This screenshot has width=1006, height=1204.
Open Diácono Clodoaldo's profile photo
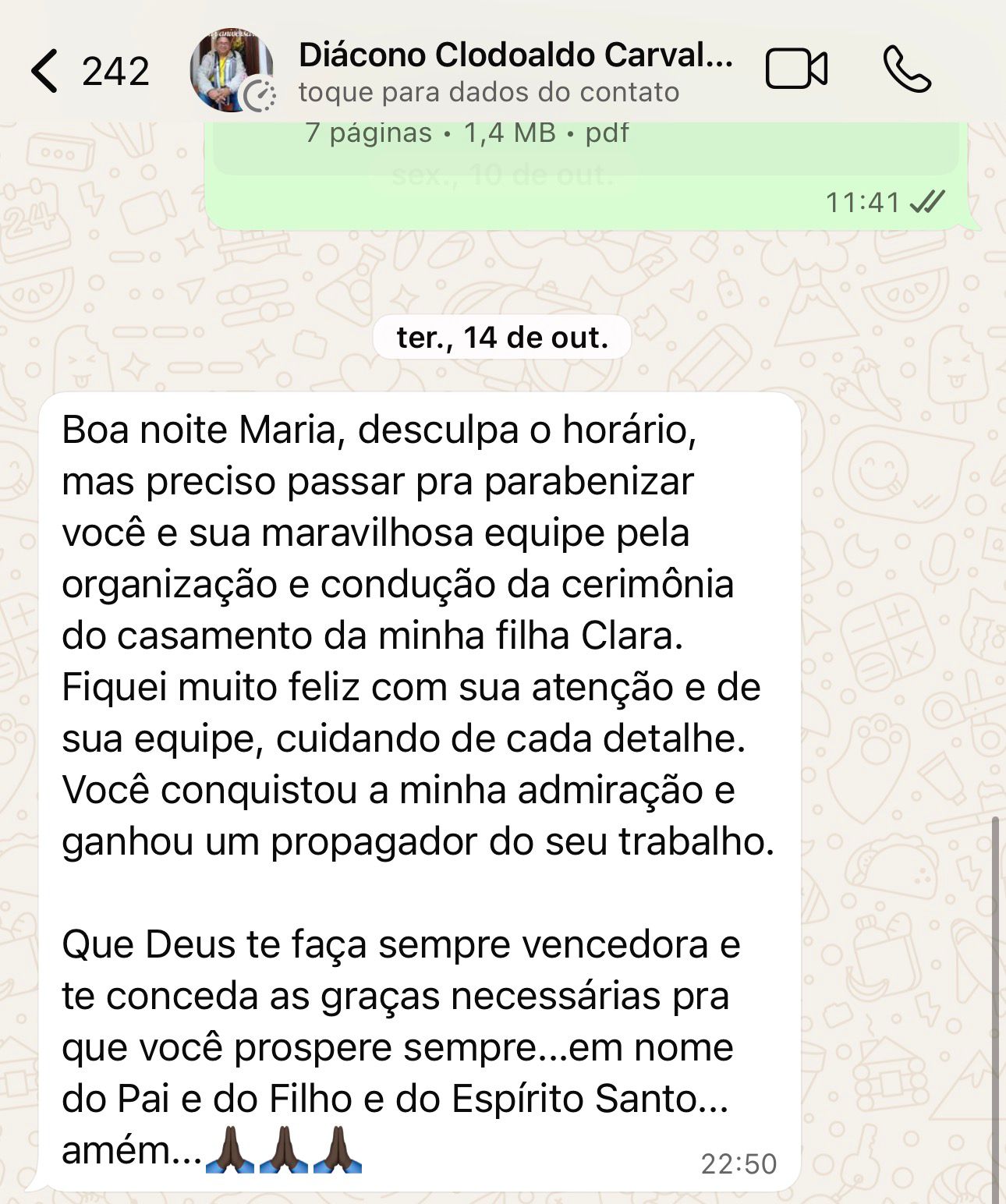tap(231, 71)
